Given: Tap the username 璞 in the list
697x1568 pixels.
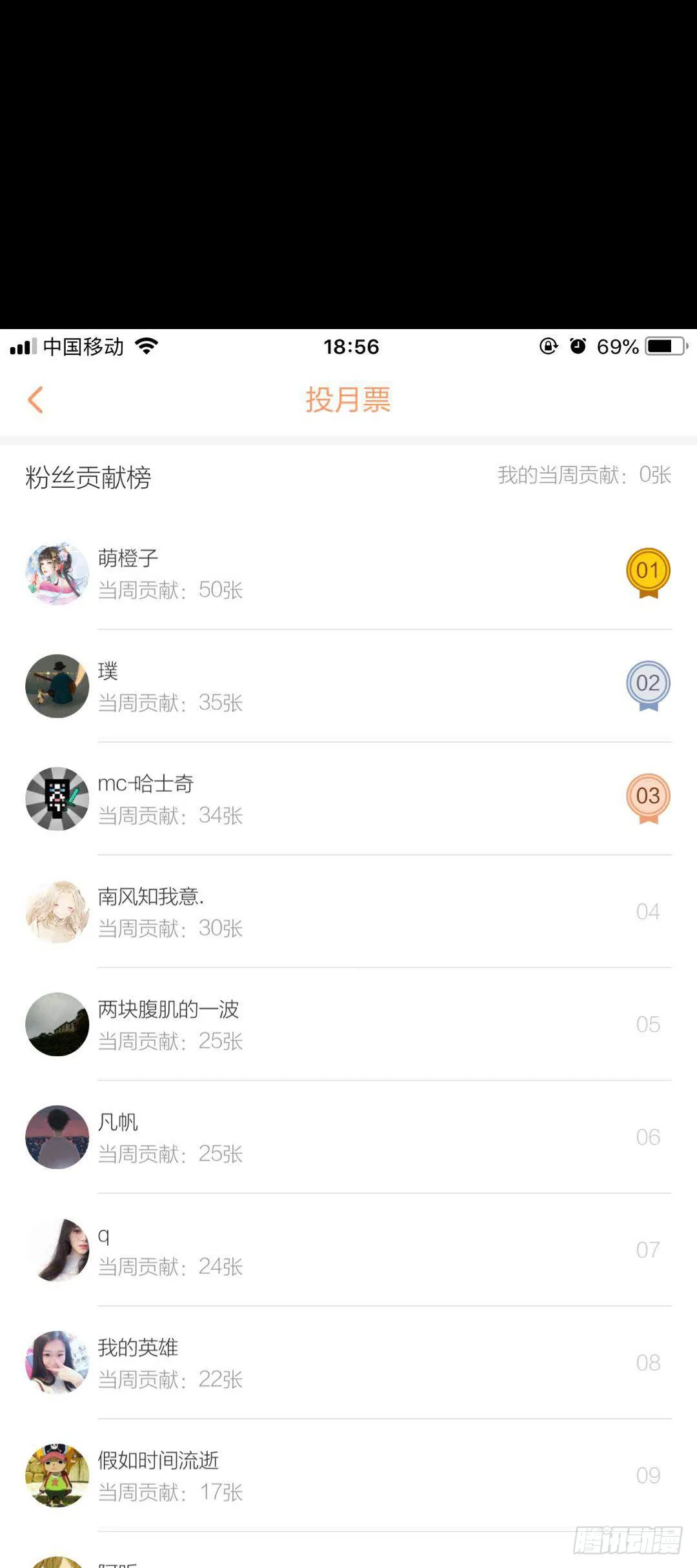Looking at the screenshot, I should (108, 671).
